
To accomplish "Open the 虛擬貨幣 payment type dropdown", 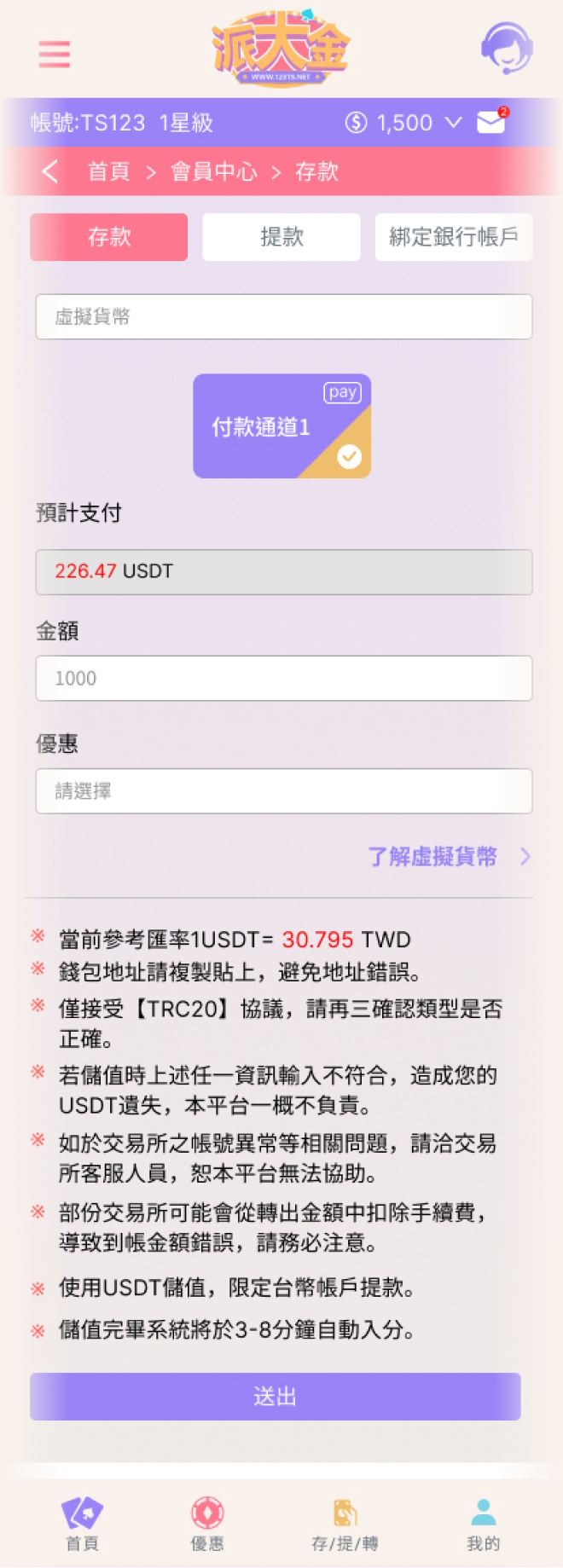I will click(x=284, y=317).
